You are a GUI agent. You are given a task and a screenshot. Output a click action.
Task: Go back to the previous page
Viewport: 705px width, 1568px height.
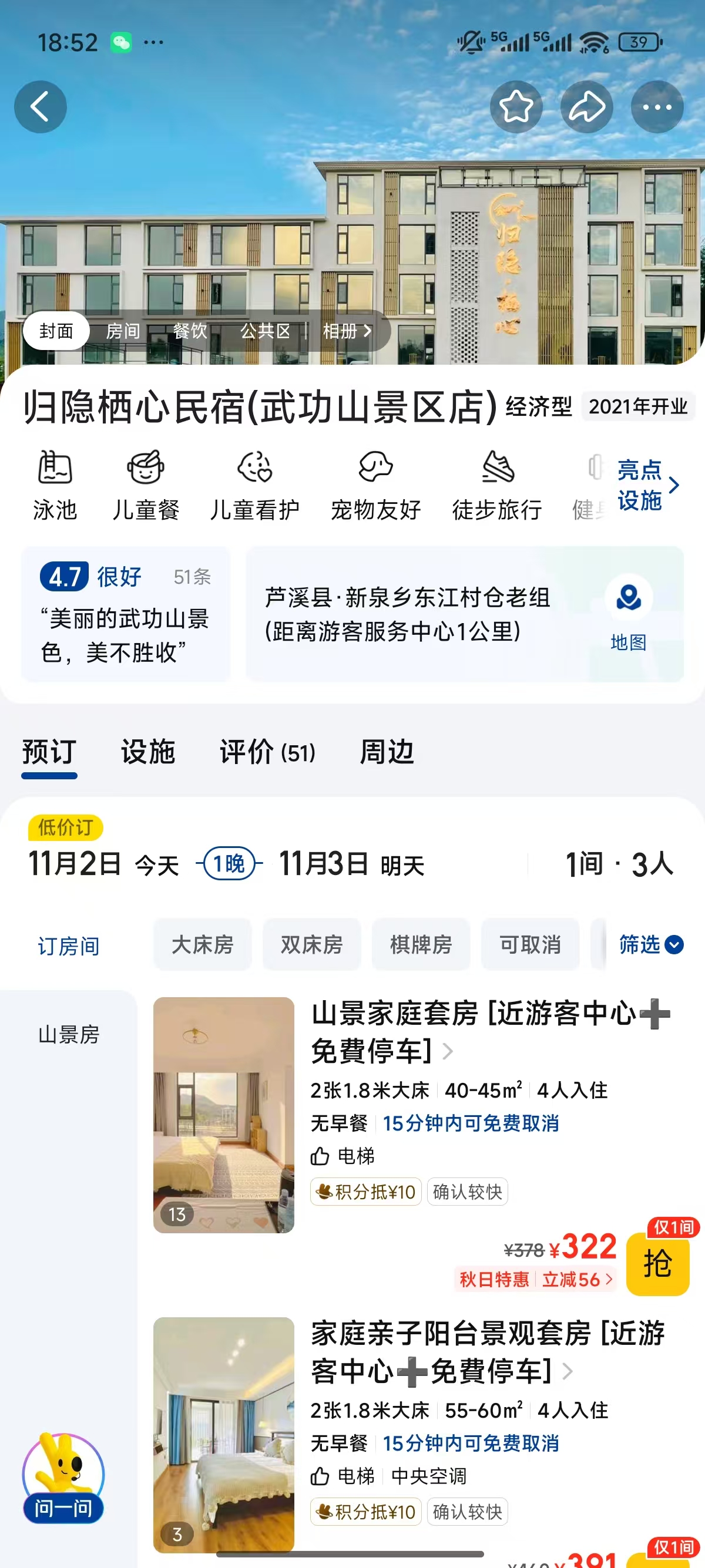(x=40, y=107)
